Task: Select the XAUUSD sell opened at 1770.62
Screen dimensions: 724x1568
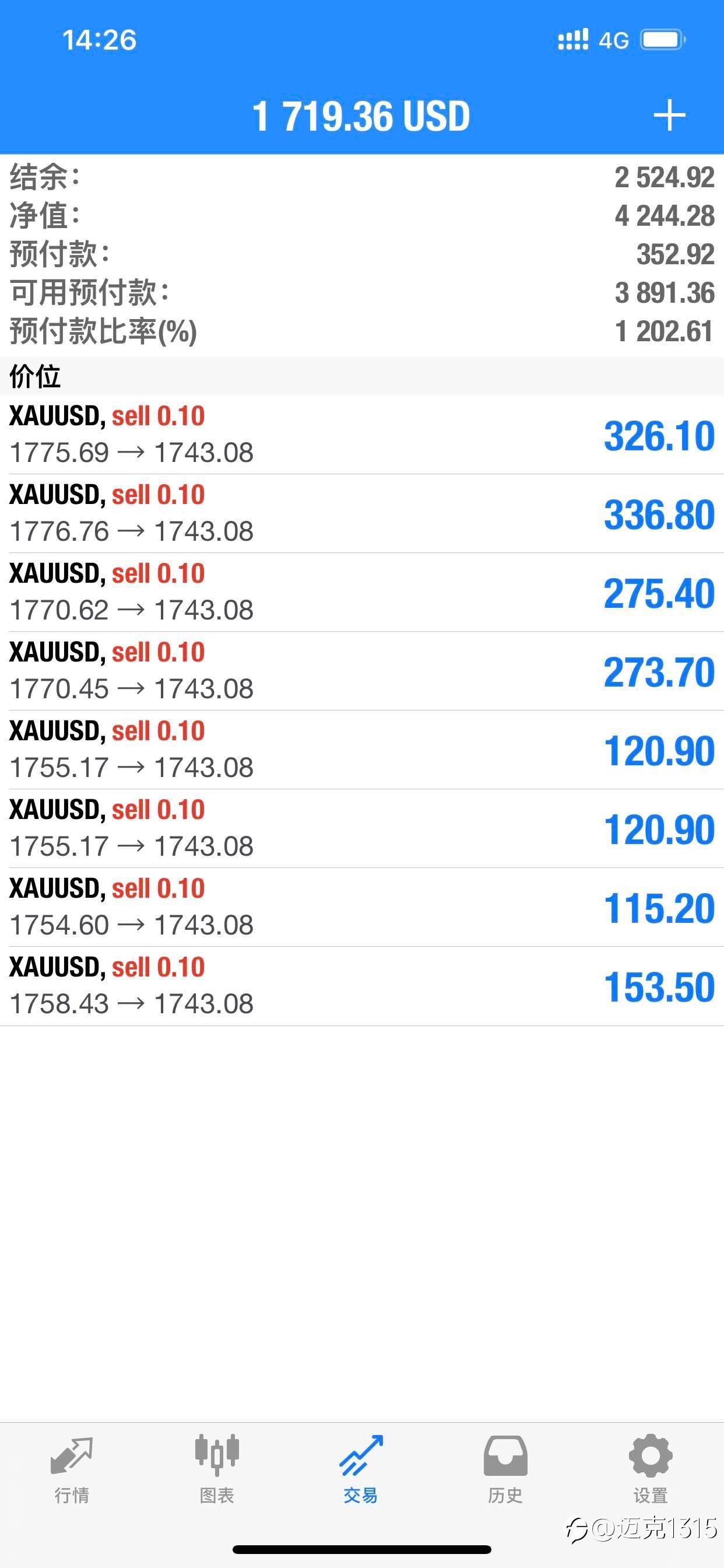Action: (x=362, y=592)
